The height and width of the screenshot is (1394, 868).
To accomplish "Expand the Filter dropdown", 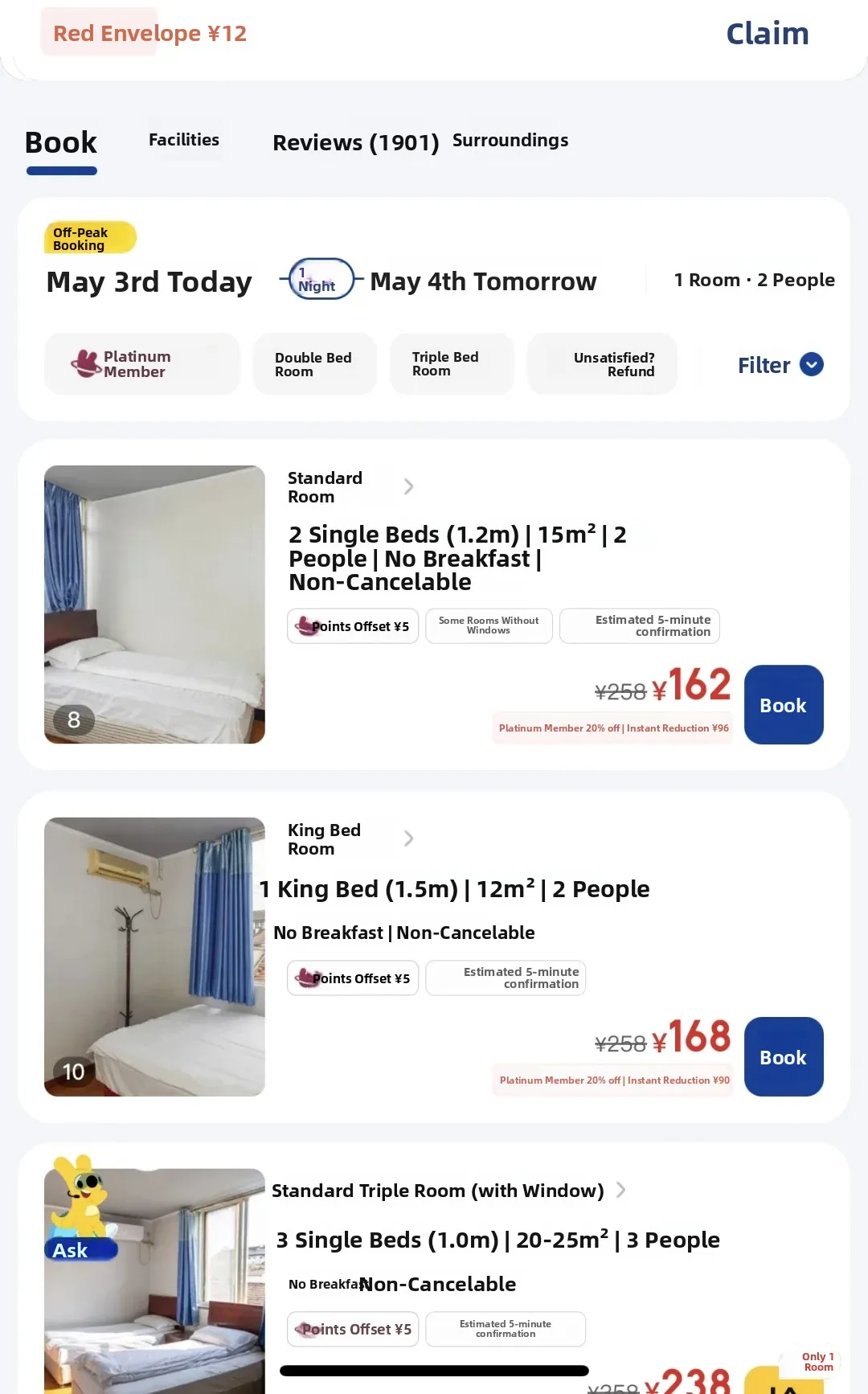I will click(780, 365).
